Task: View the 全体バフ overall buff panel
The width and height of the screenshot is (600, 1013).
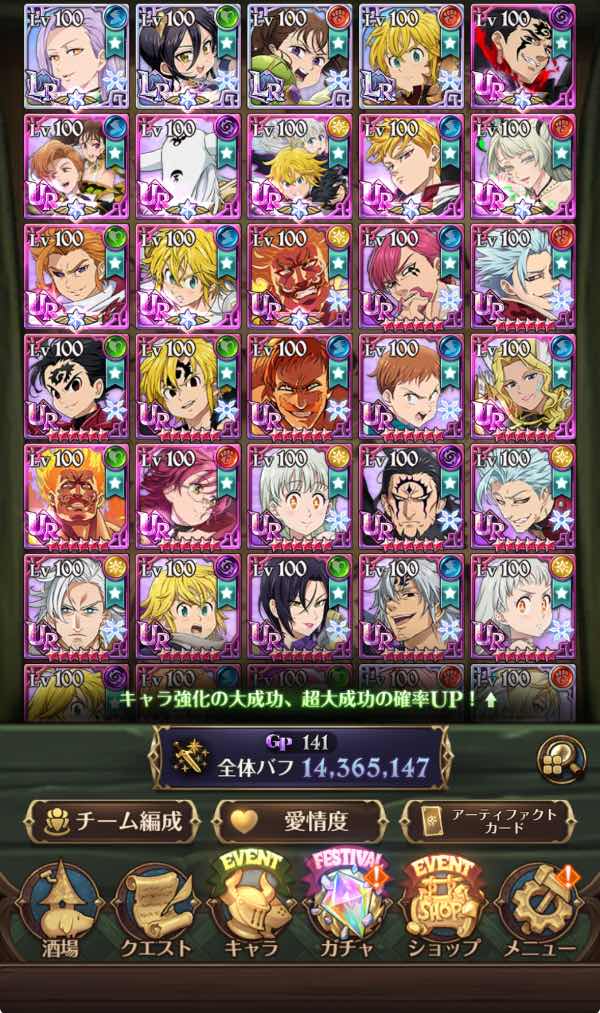Action: click(300, 757)
